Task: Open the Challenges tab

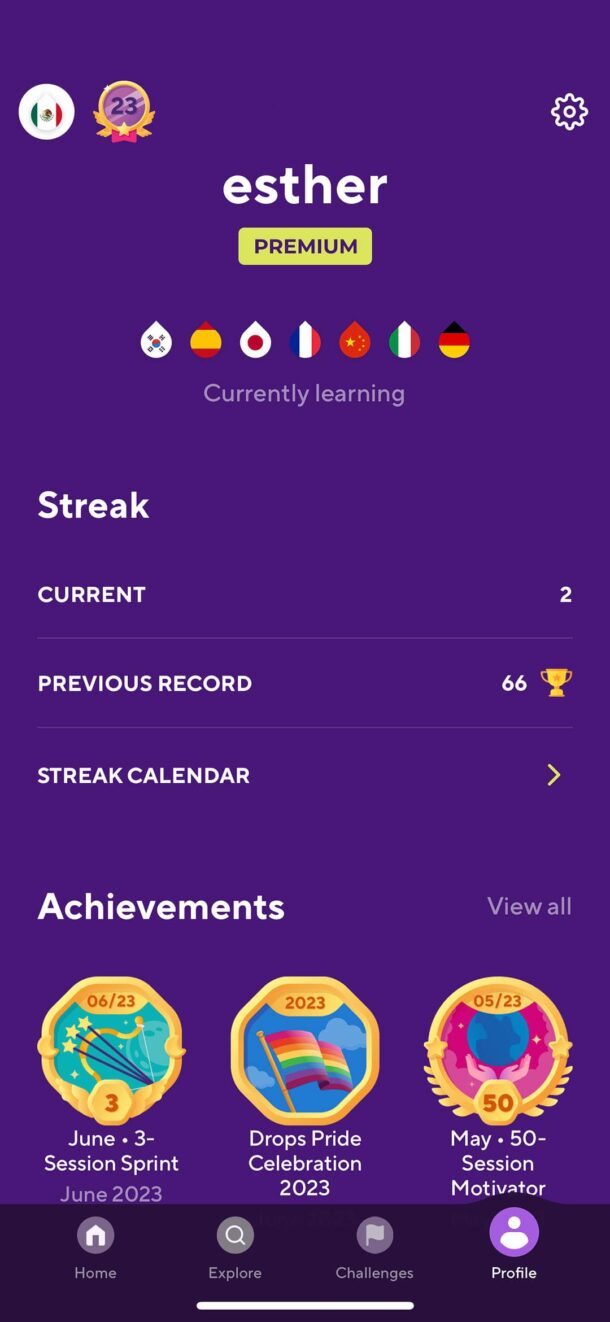Action: (374, 1248)
